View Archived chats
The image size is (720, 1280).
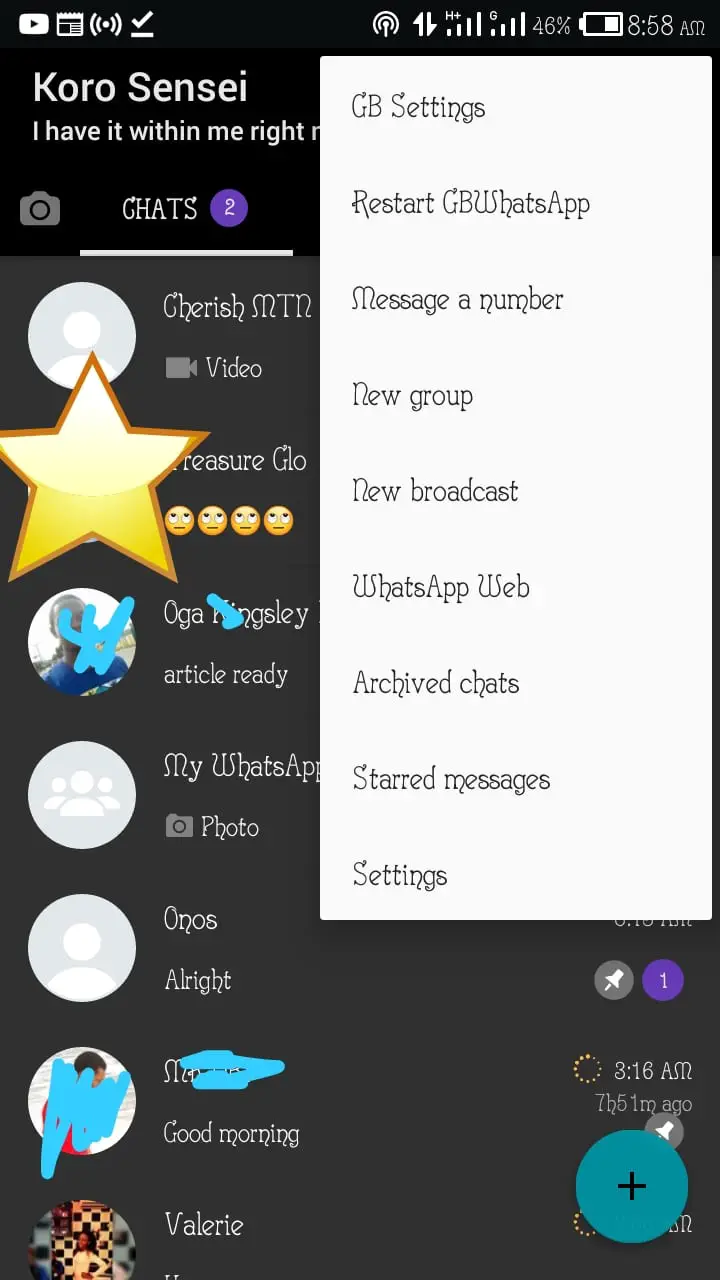[435, 683]
